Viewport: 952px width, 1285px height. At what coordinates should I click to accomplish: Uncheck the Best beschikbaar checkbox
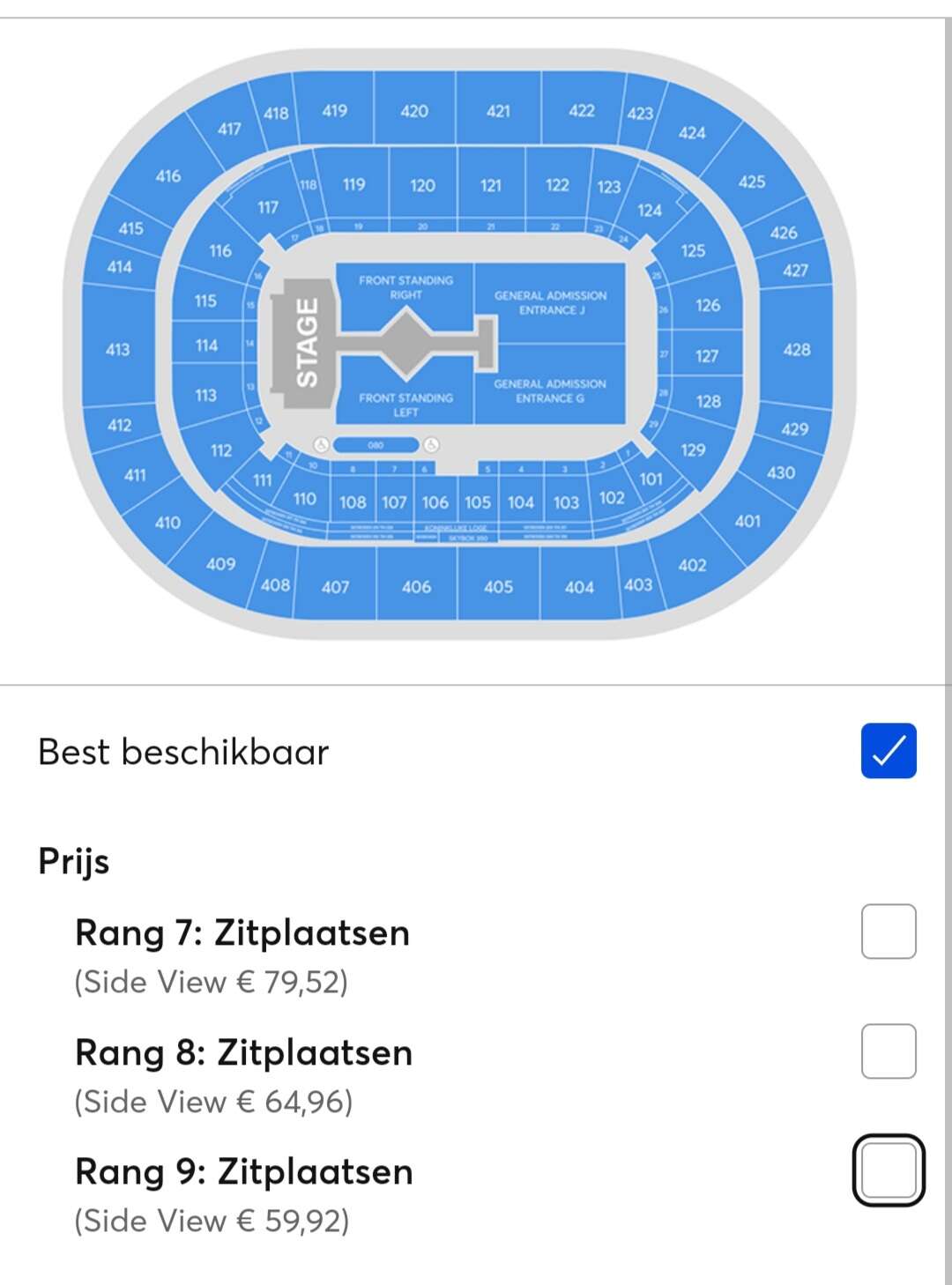tap(889, 751)
